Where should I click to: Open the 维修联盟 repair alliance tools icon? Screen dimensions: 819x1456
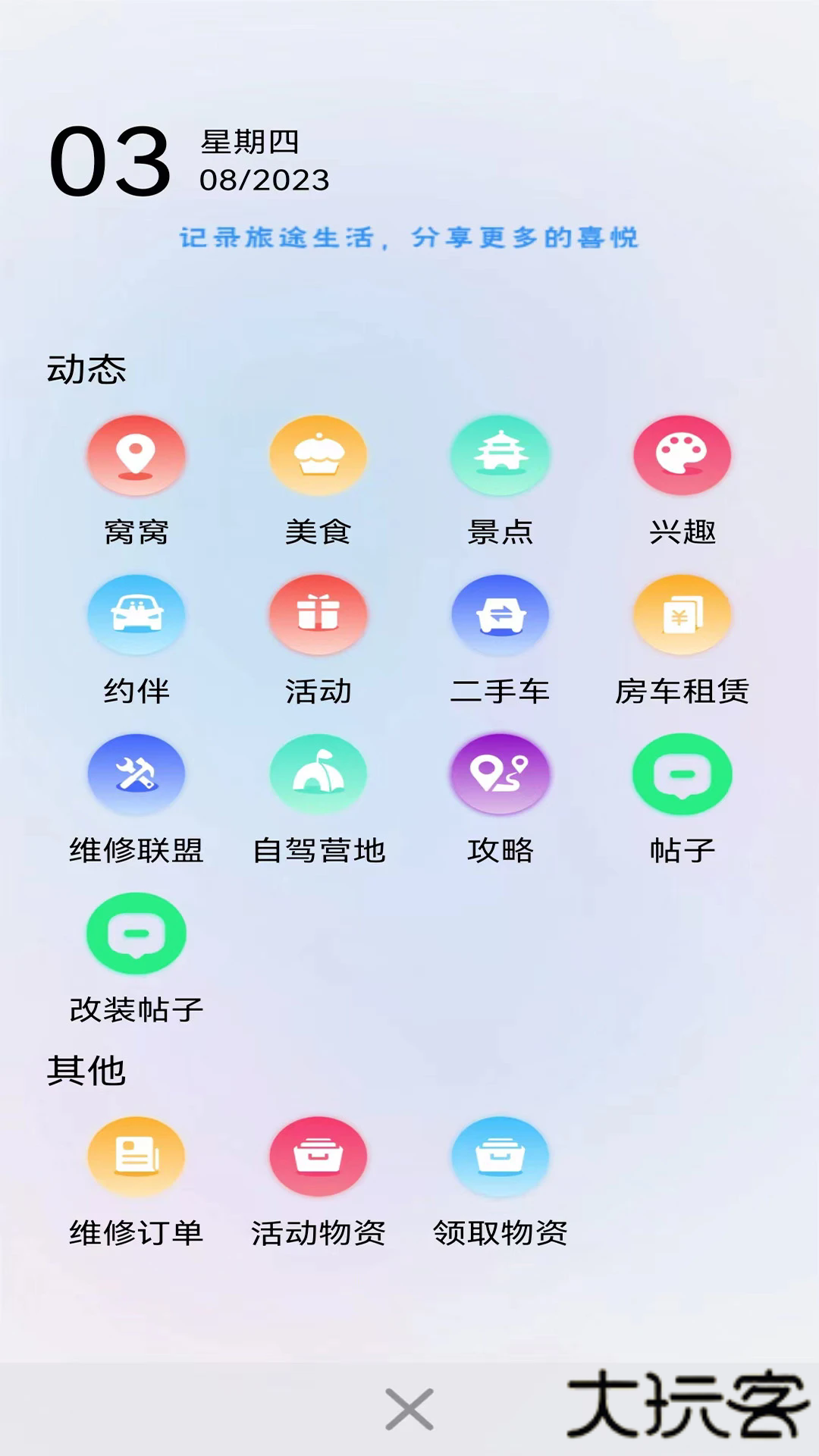click(x=136, y=773)
